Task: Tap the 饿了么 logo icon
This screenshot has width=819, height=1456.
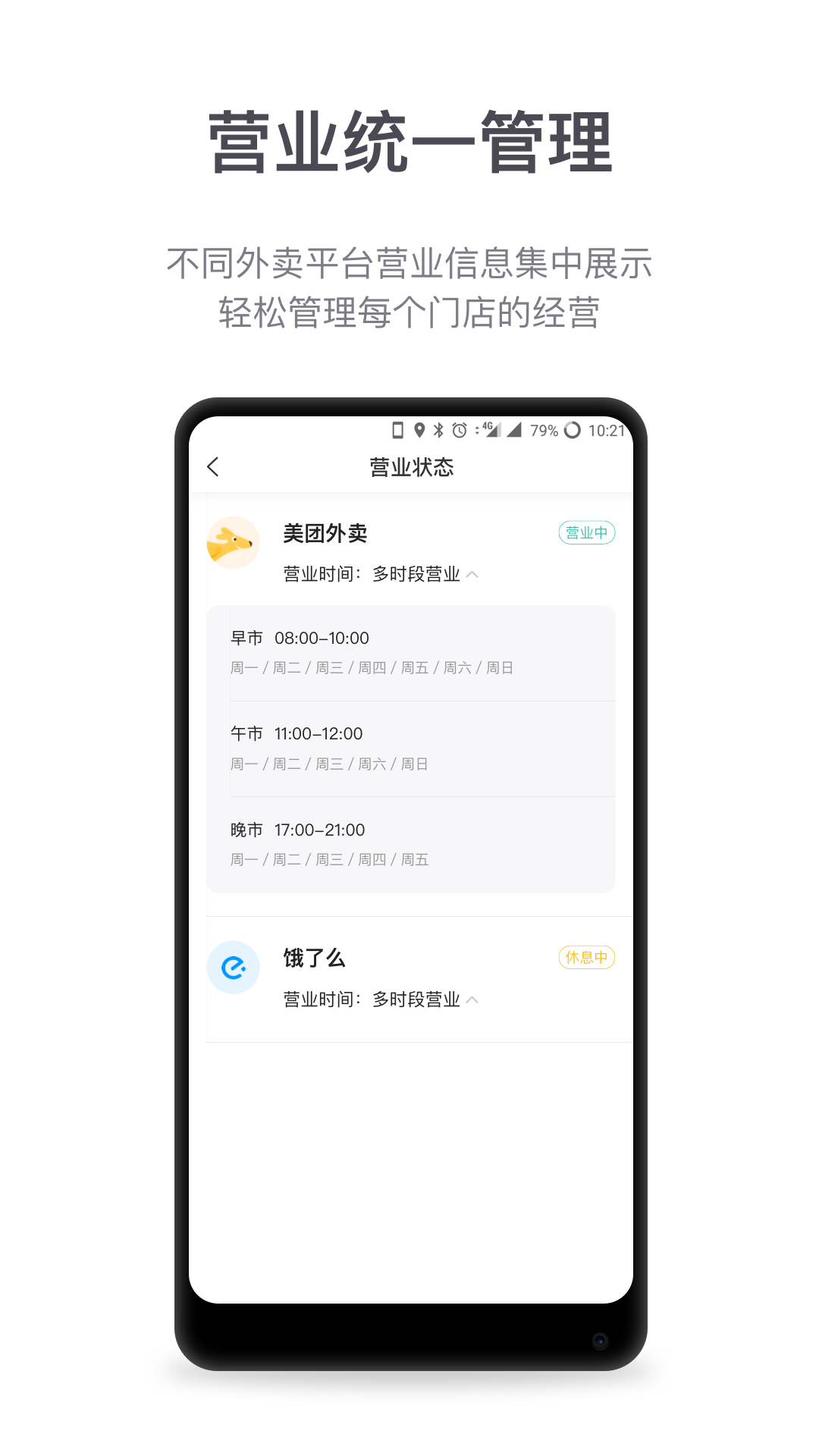Action: point(234,967)
